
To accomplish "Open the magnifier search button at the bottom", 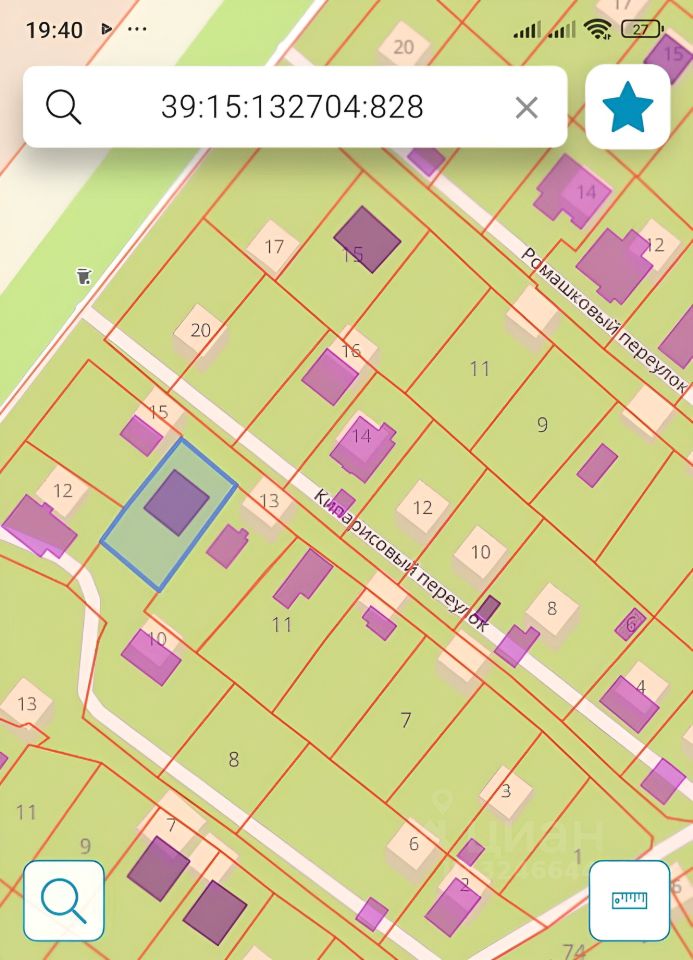I will pyautogui.click(x=64, y=900).
